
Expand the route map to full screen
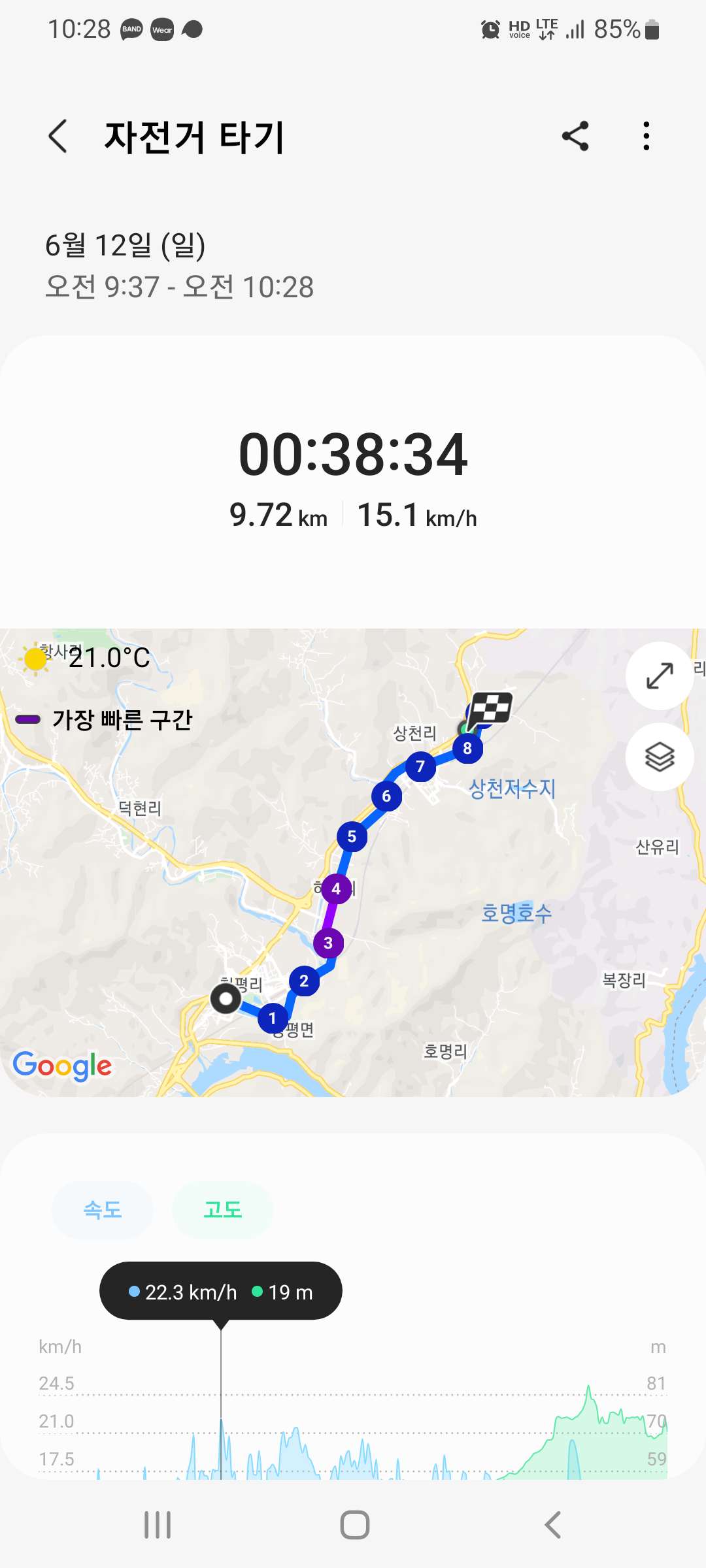click(x=660, y=676)
